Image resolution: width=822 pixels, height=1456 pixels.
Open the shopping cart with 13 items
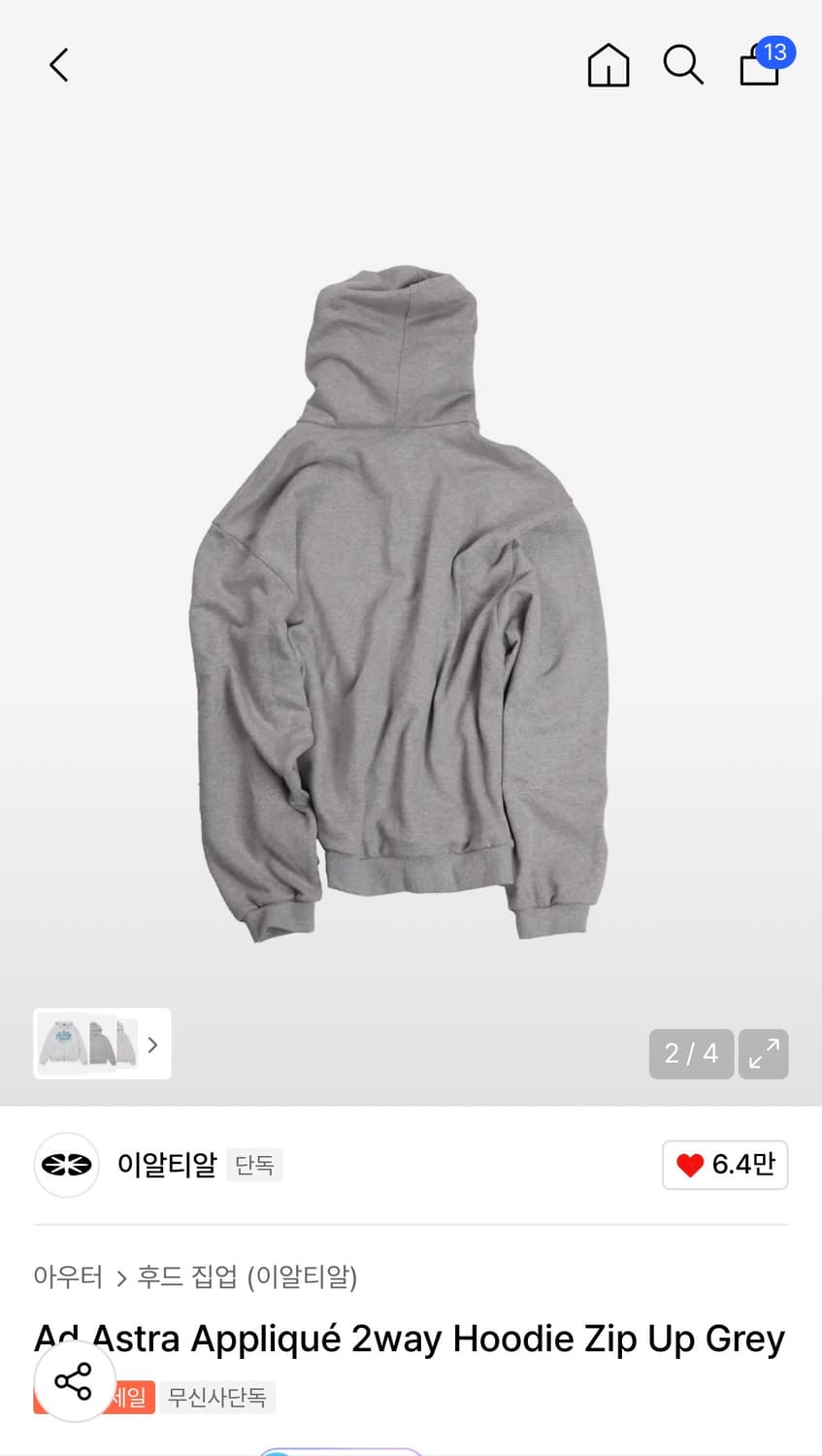tap(758, 66)
